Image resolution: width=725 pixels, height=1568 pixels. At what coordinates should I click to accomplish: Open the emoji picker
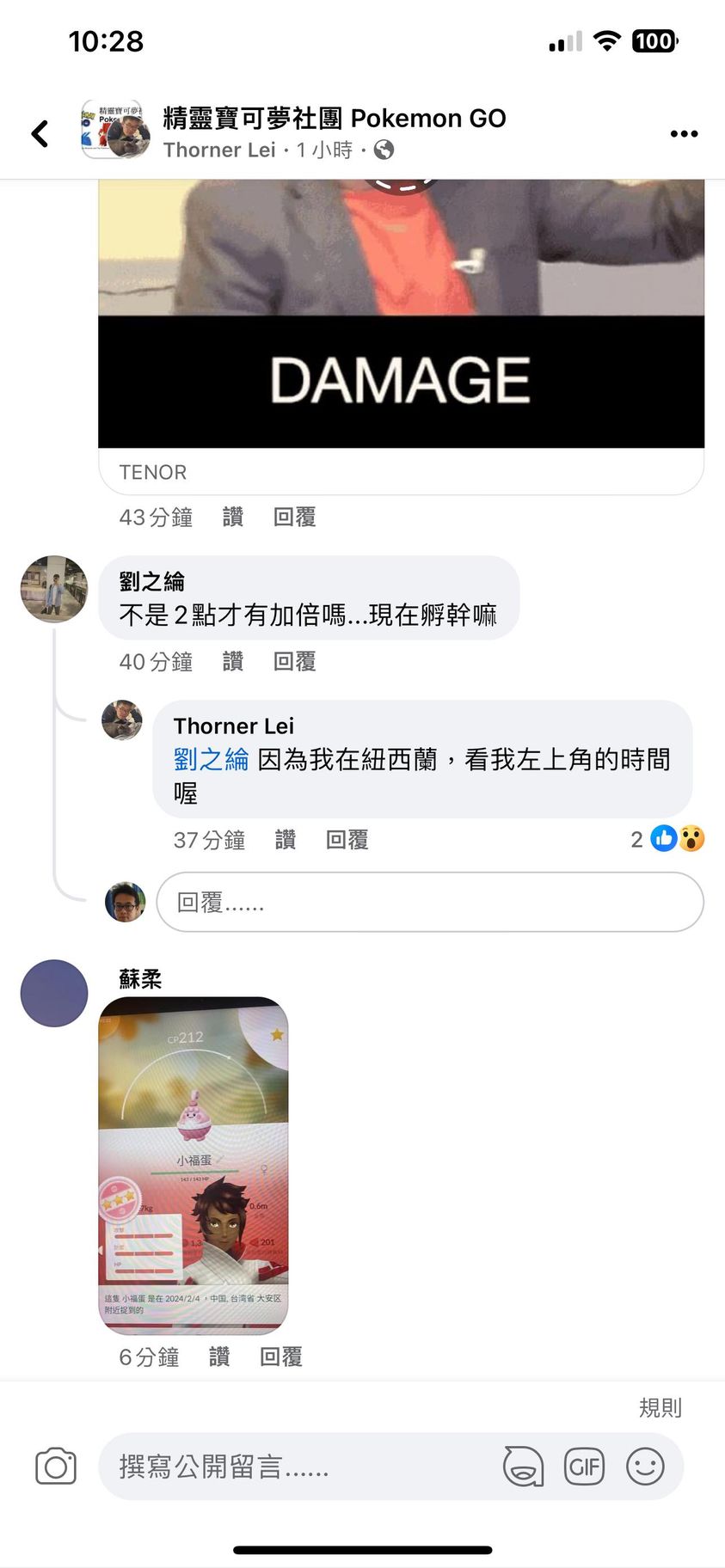point(645,1467)
